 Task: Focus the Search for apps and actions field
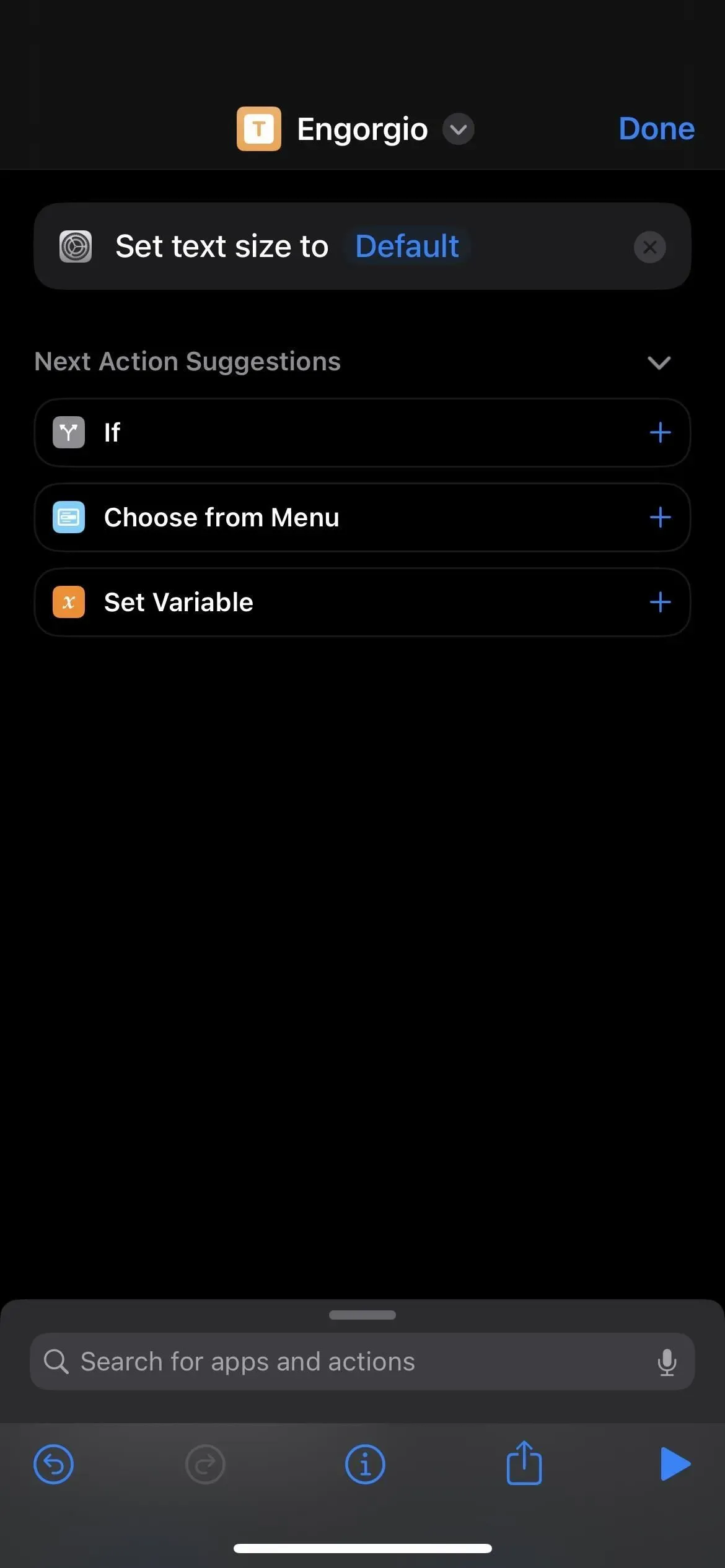347,1362
